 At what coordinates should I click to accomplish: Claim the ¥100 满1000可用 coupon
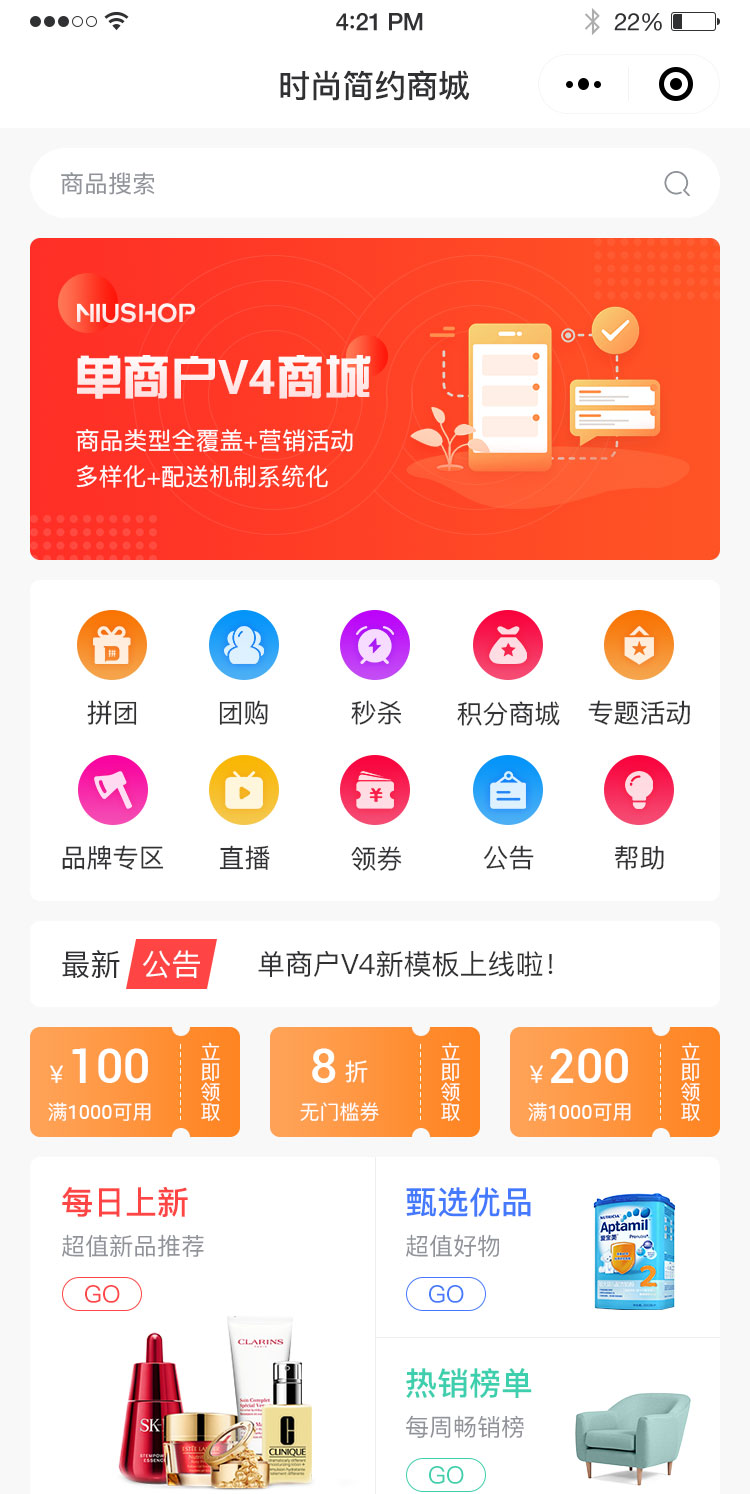210,1082
